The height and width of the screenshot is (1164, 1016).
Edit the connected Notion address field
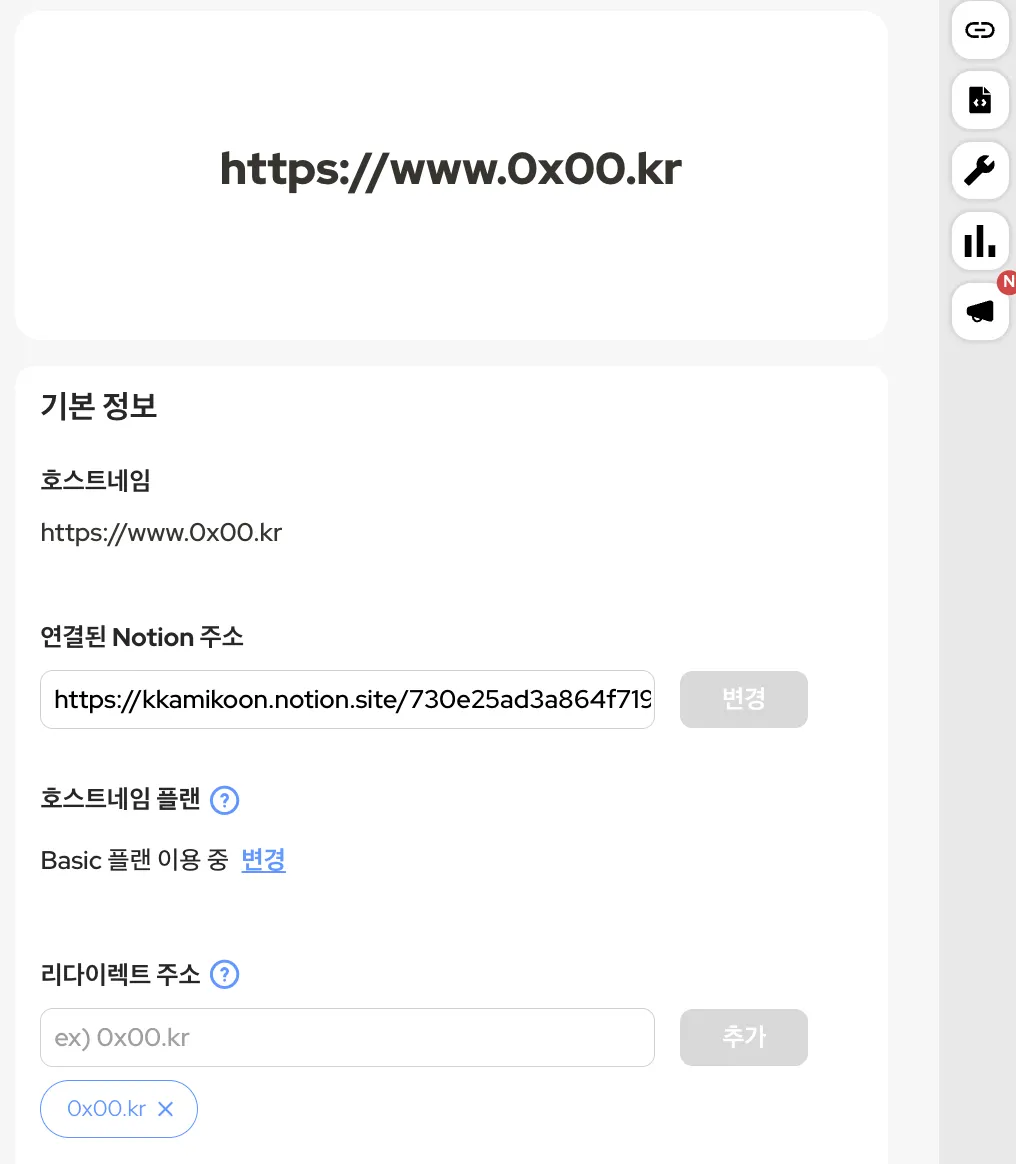tap(347, 699)
